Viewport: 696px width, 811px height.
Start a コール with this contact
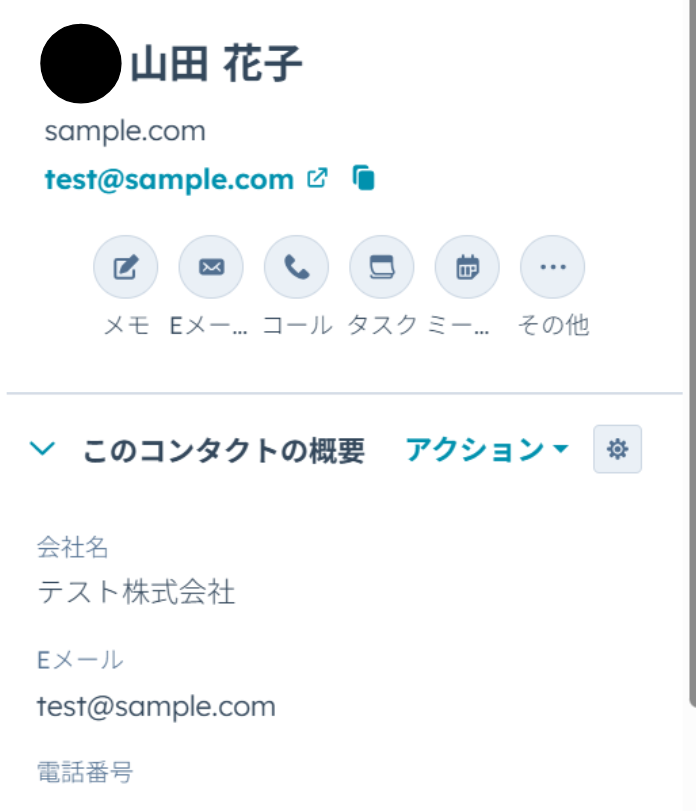point(296,267)
